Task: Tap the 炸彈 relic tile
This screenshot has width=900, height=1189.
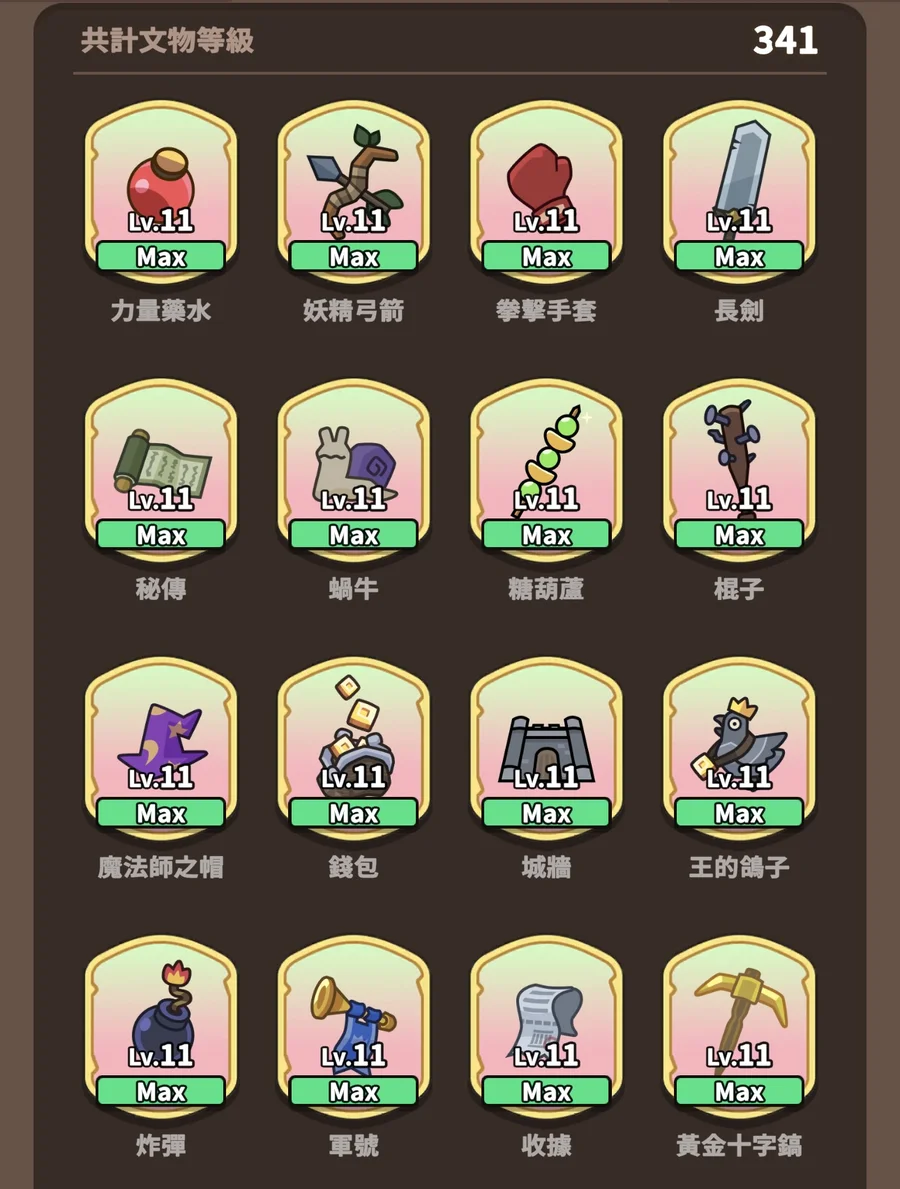Action: pyautogui.click(x=161, y=1027)
